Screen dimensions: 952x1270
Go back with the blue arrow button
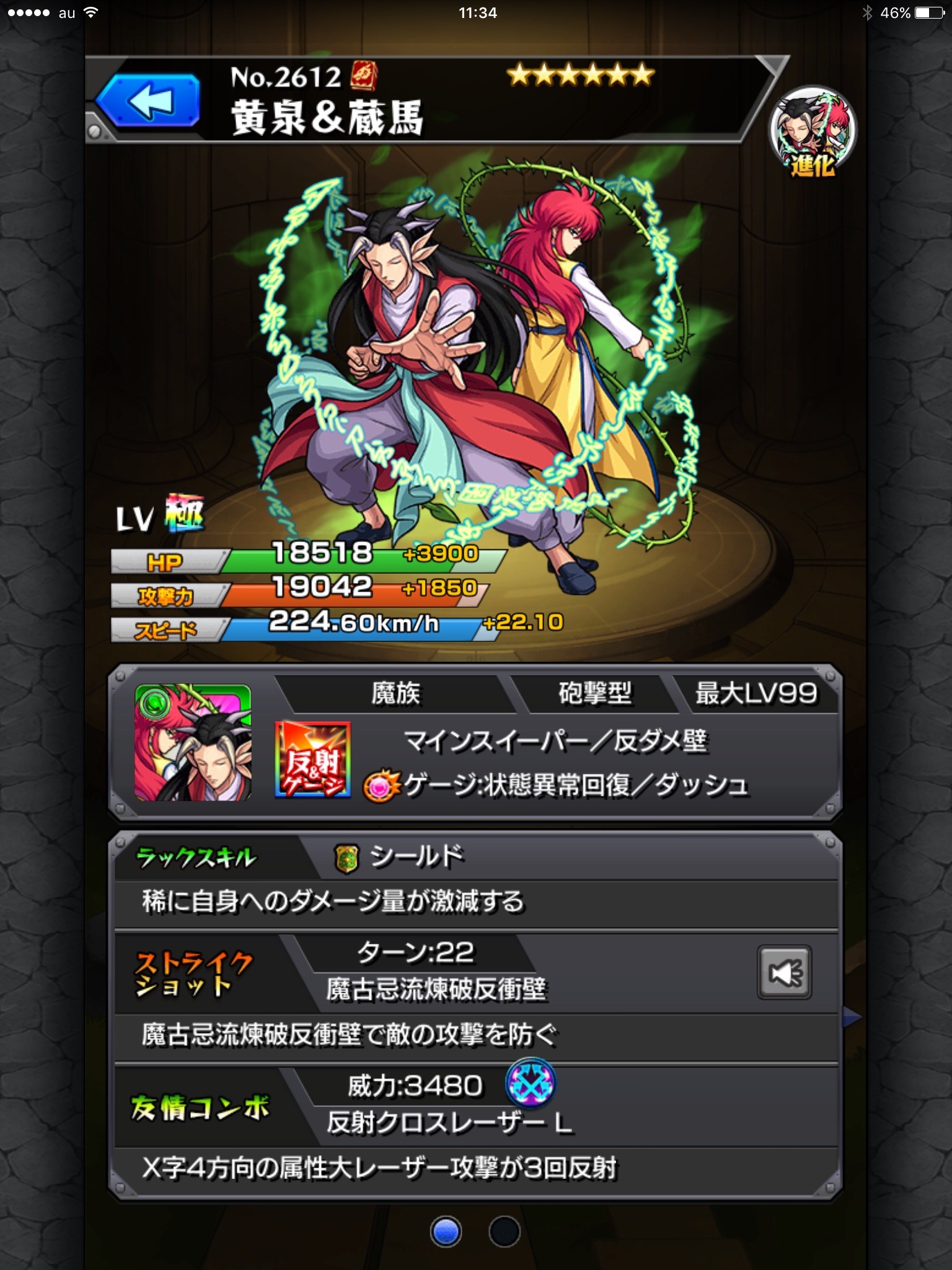[149, 100]
